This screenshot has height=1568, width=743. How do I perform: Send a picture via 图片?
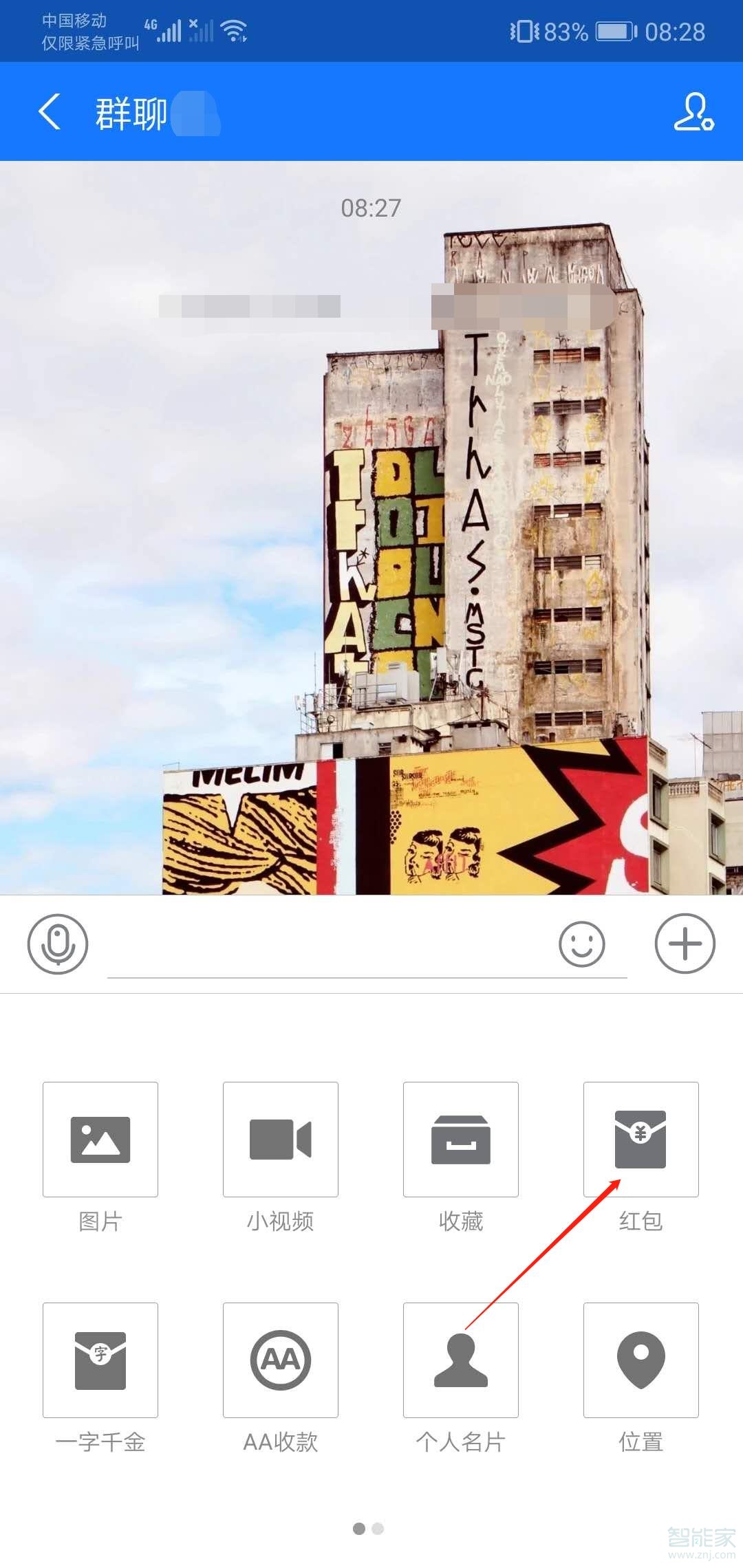100,1140
